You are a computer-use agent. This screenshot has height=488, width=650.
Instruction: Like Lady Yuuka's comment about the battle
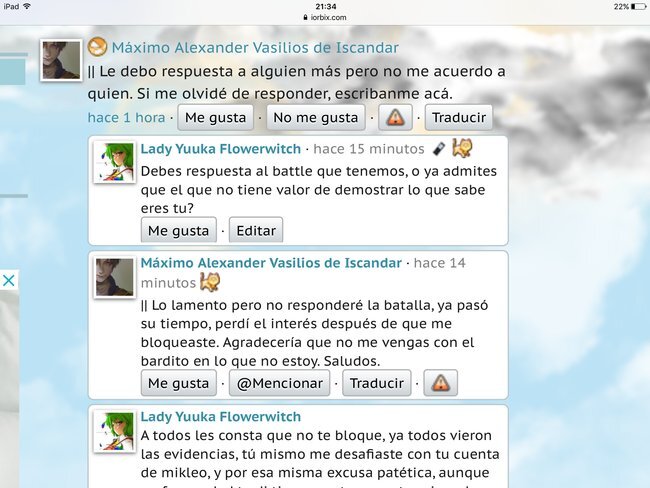point(179,230)
